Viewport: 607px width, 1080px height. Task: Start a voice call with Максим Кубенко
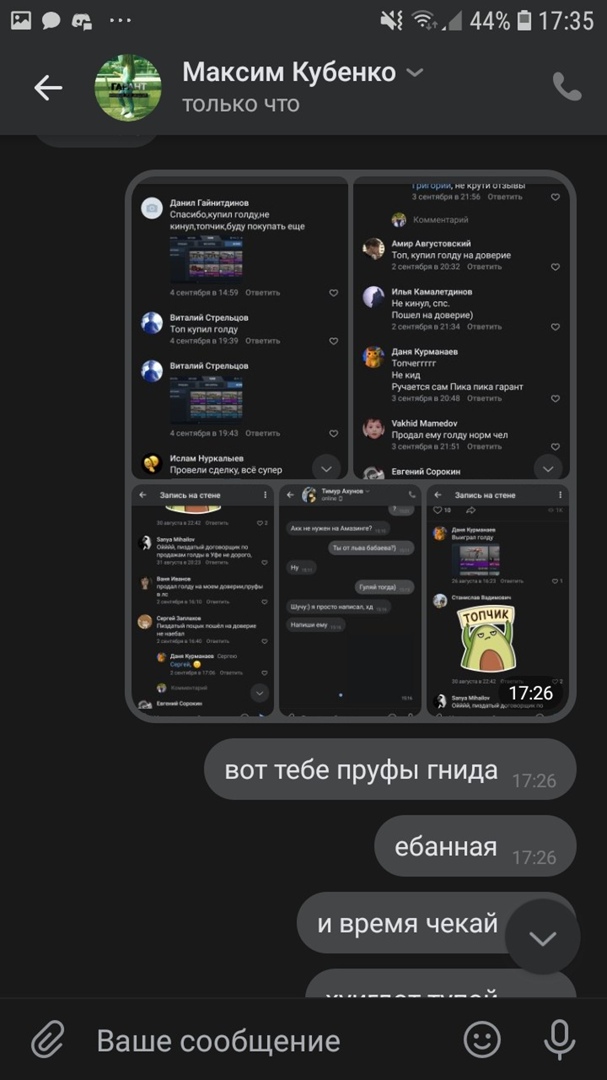point(566,88)
